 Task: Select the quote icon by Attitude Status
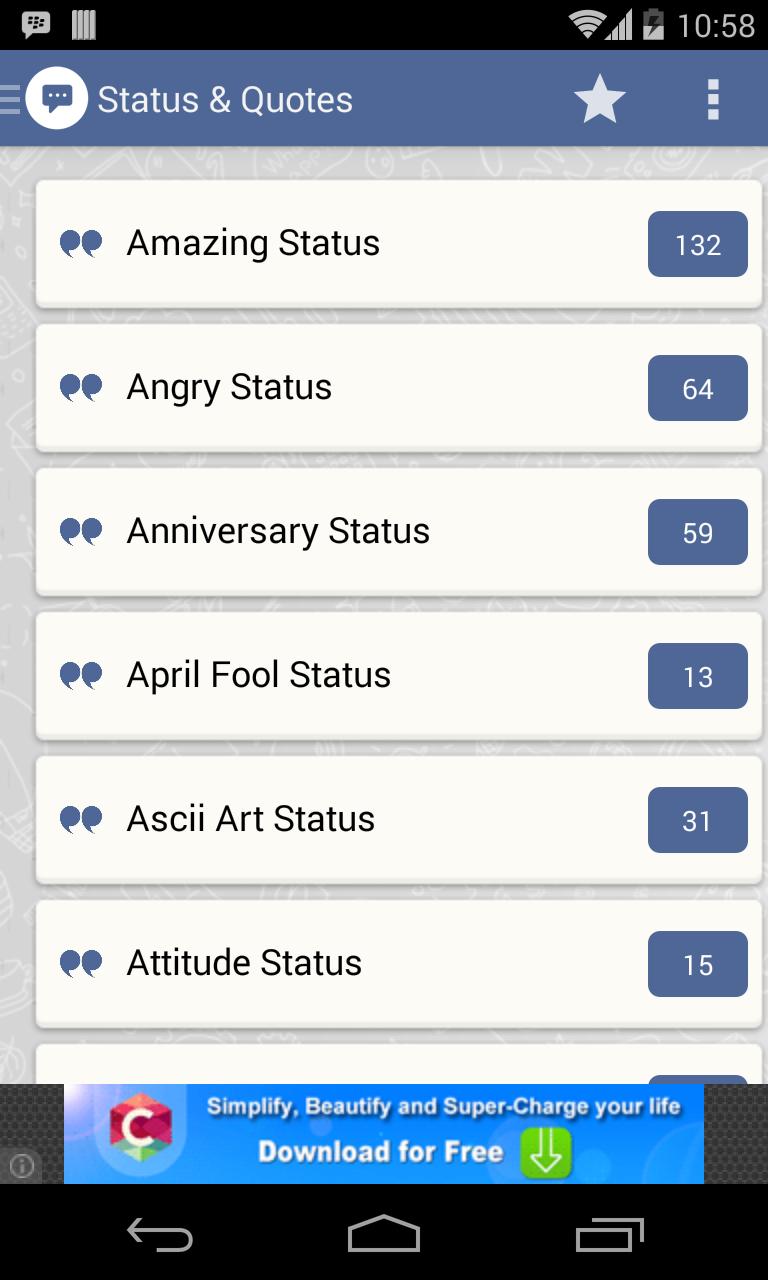coord(80,963)
